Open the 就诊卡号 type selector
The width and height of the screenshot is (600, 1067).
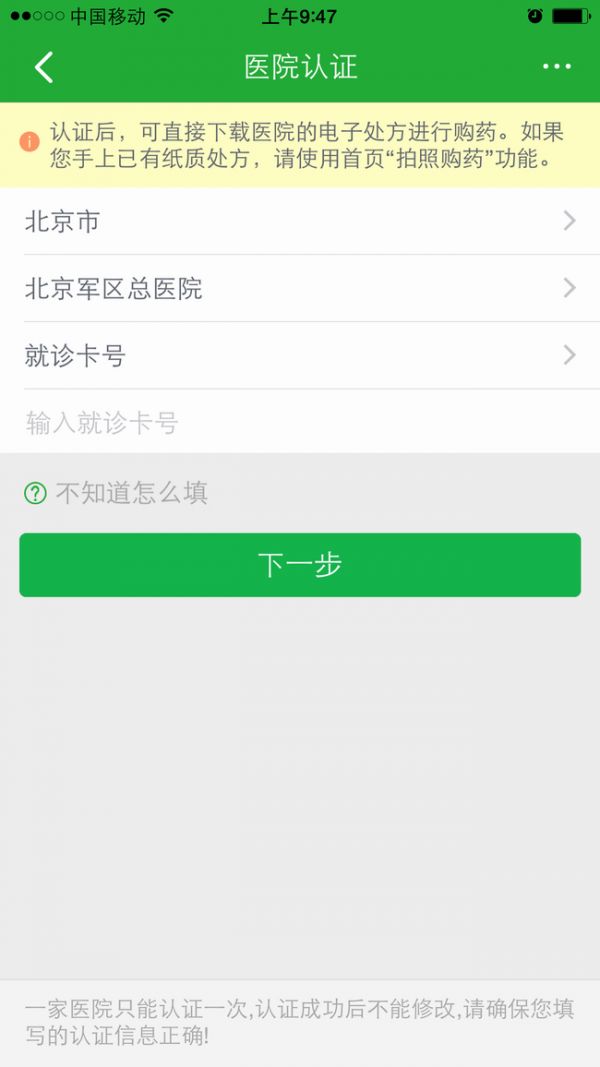[300, 355]
